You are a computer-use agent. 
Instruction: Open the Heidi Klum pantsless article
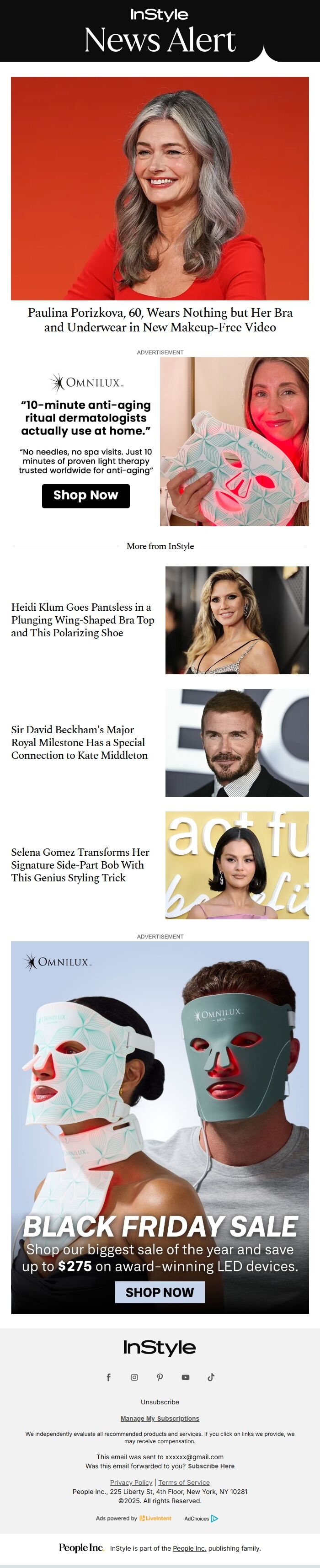(x=82, y=619)
